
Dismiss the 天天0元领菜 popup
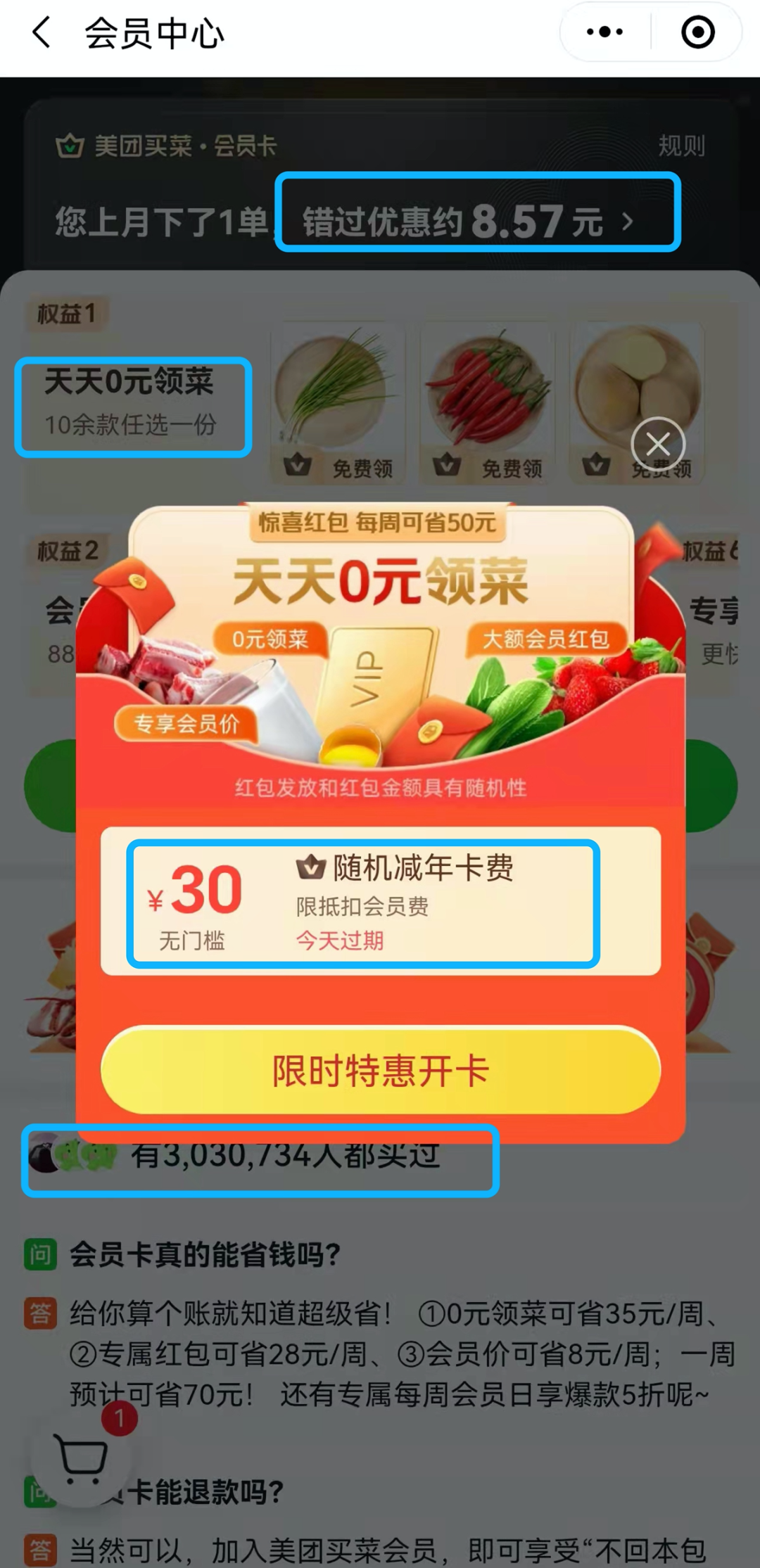coord(658,444)
